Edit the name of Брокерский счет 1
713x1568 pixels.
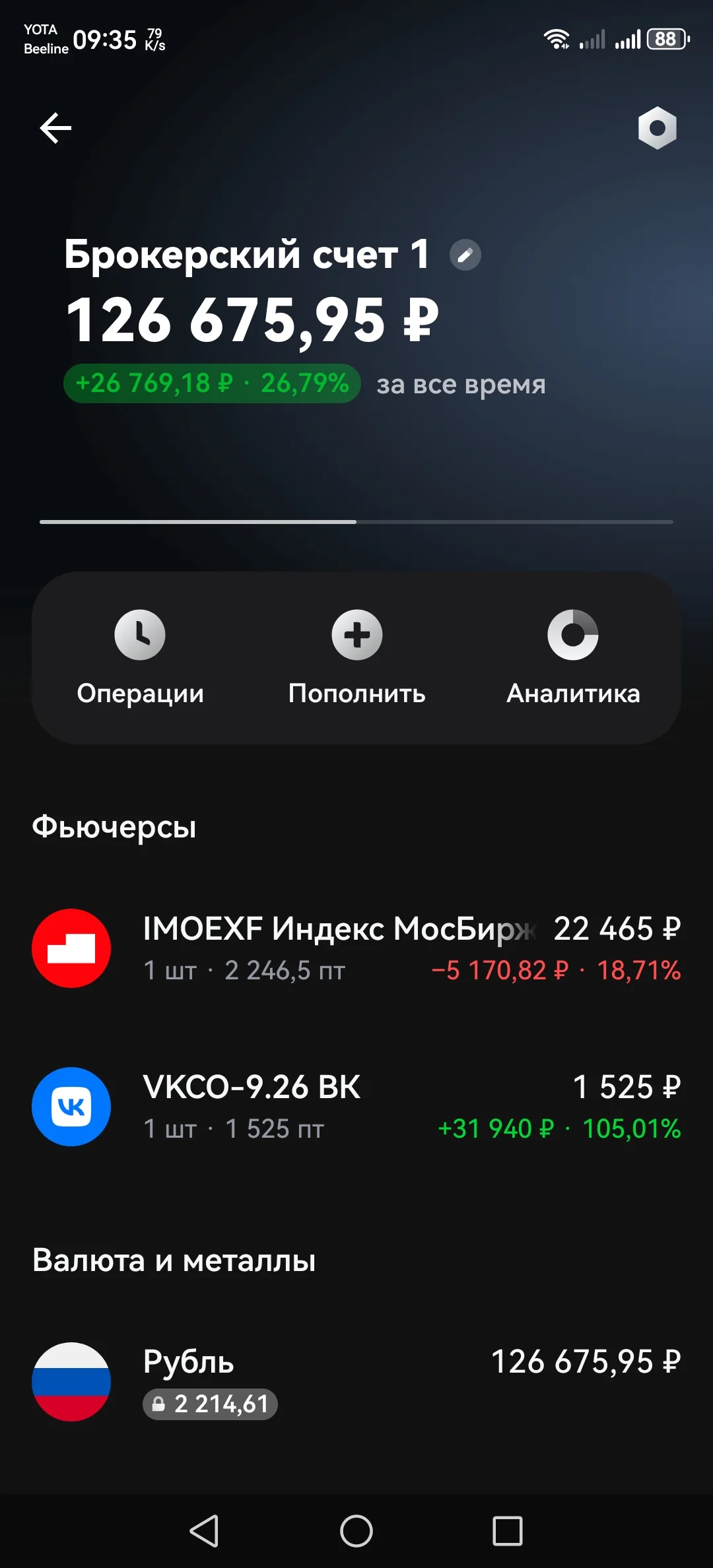(465, 255)
